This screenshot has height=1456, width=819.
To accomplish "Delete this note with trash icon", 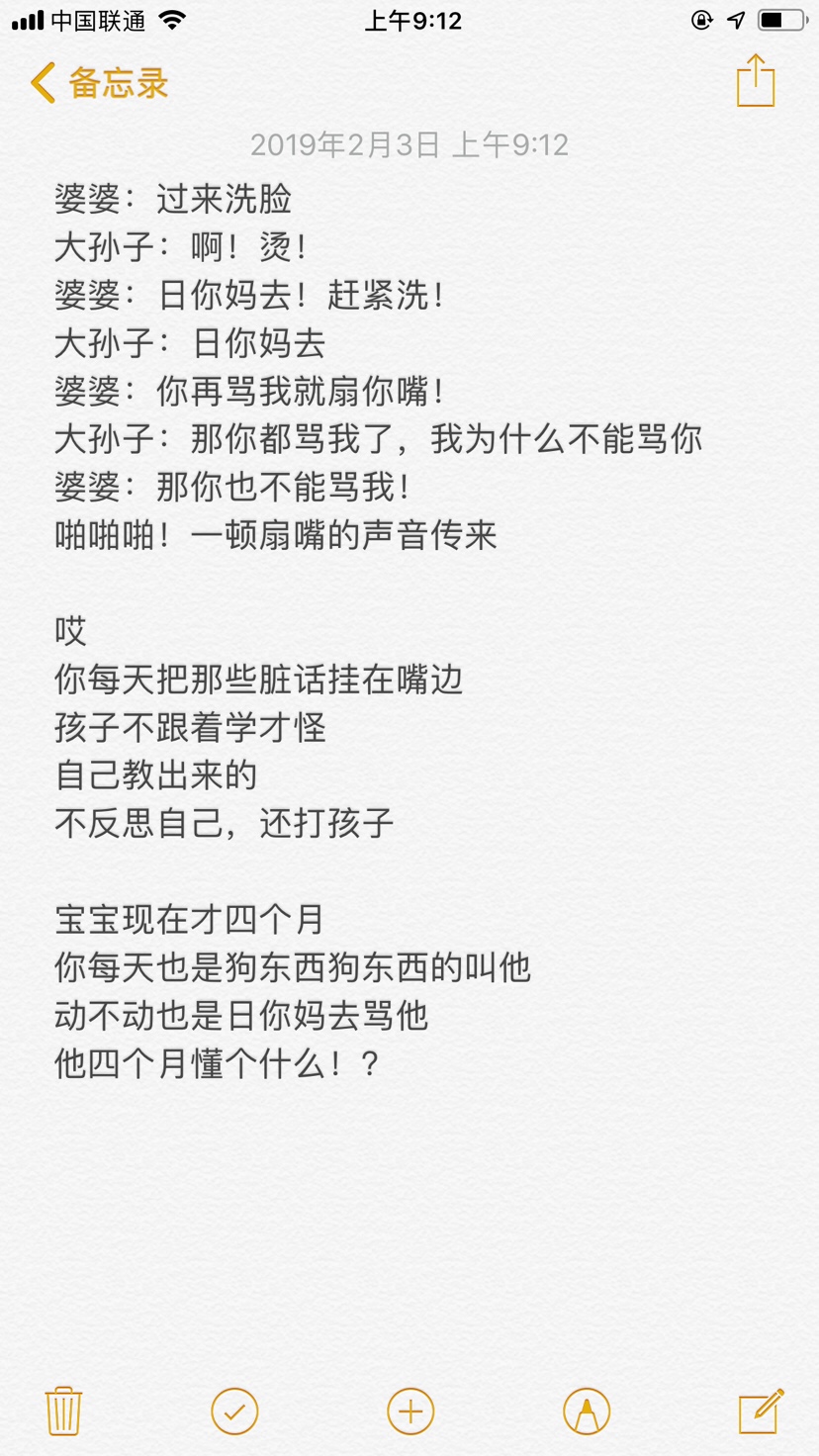I will click(63, 1410).
